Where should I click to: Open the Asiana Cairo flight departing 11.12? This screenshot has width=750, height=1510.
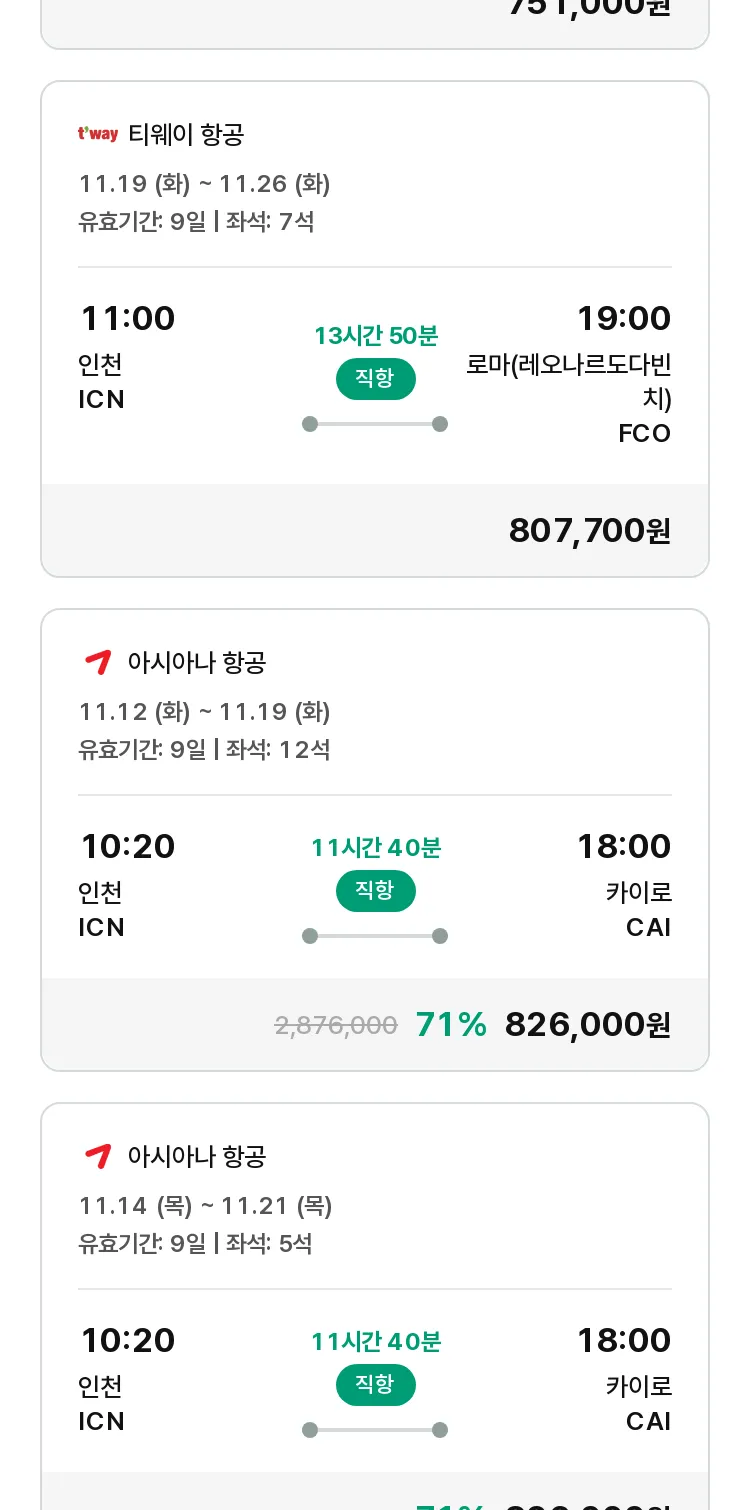point(375,840)
